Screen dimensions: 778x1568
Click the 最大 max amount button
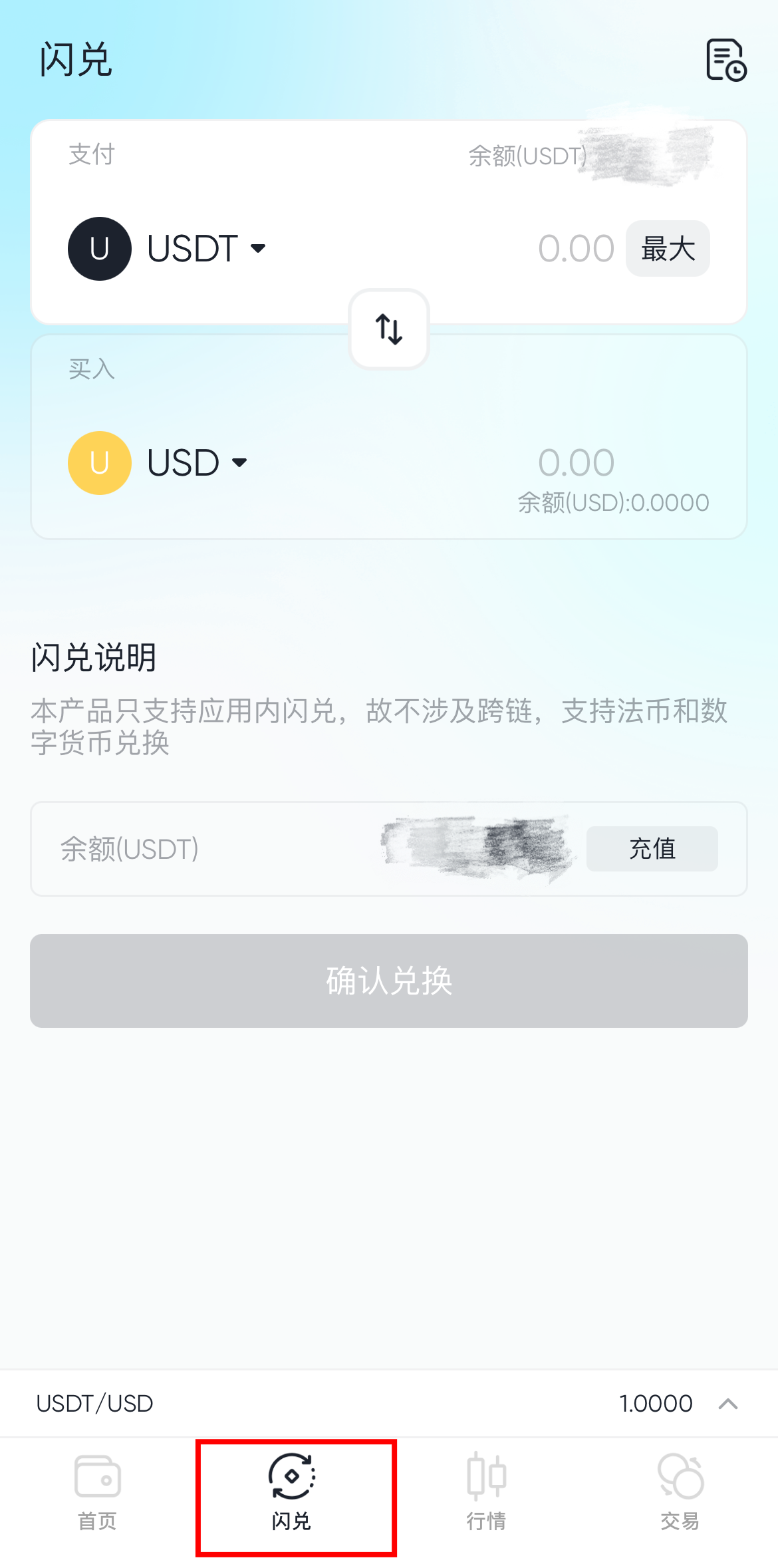[667, 249]
